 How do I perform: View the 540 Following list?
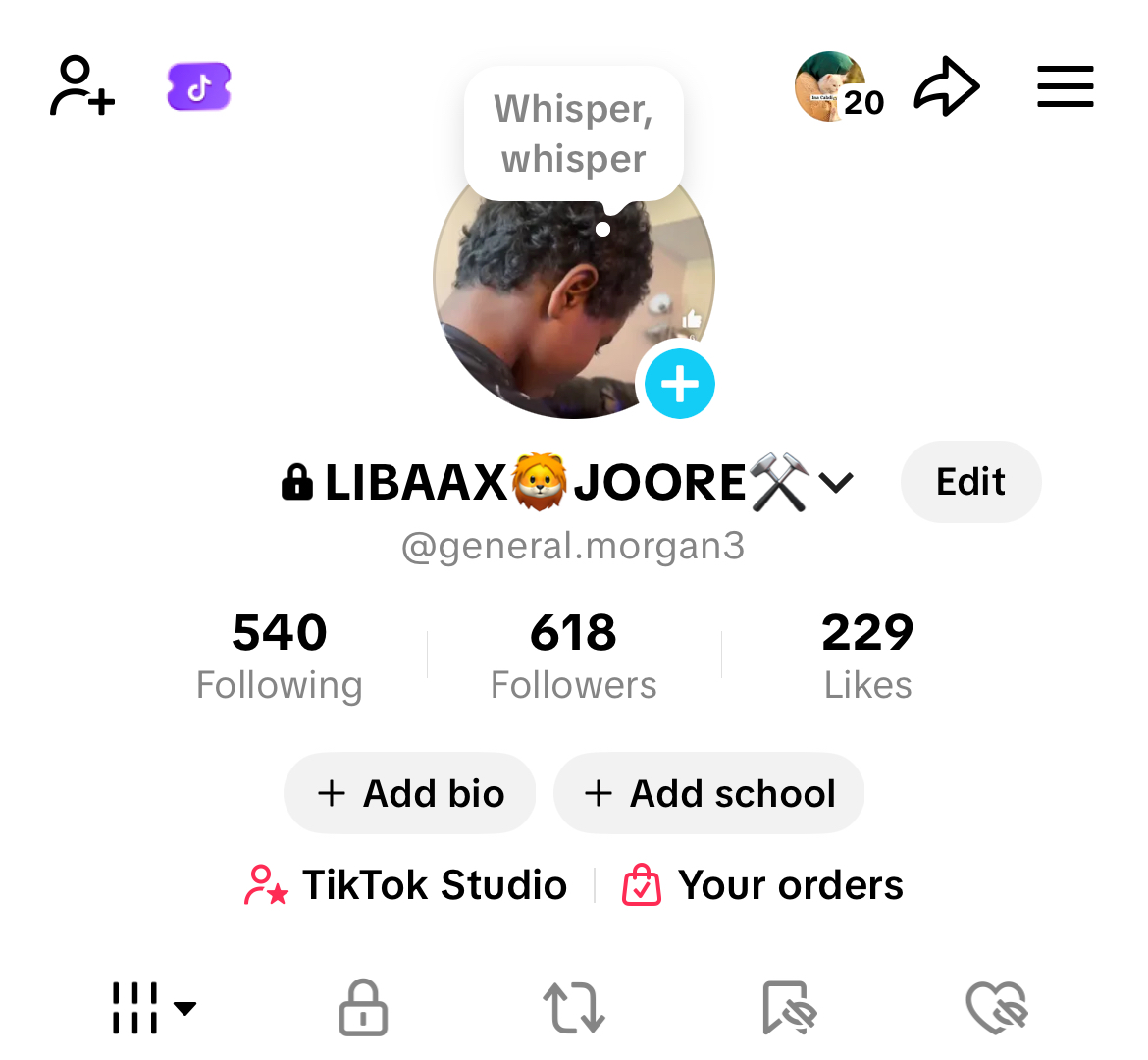(x=280, y=656)
